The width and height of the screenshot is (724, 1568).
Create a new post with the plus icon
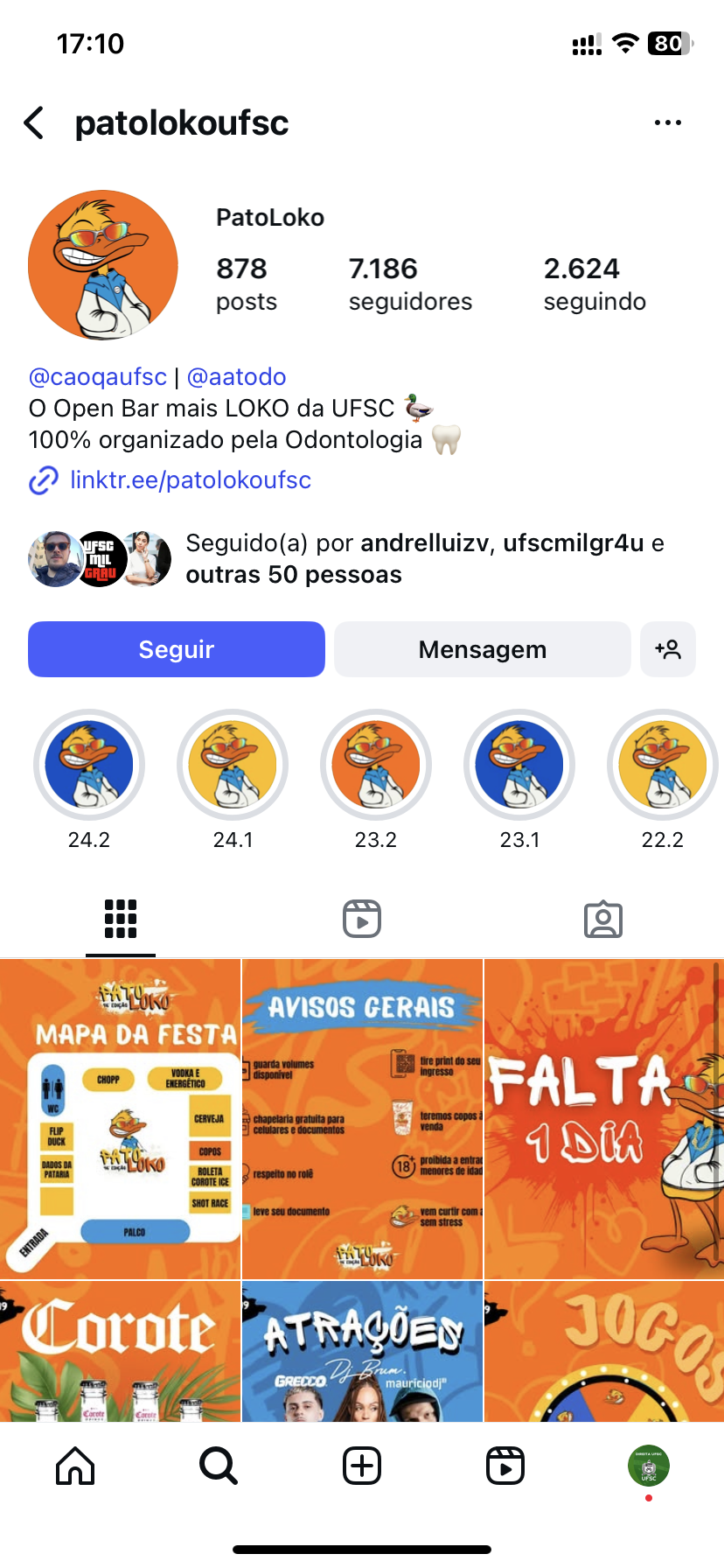click(x=362, y=1466)
